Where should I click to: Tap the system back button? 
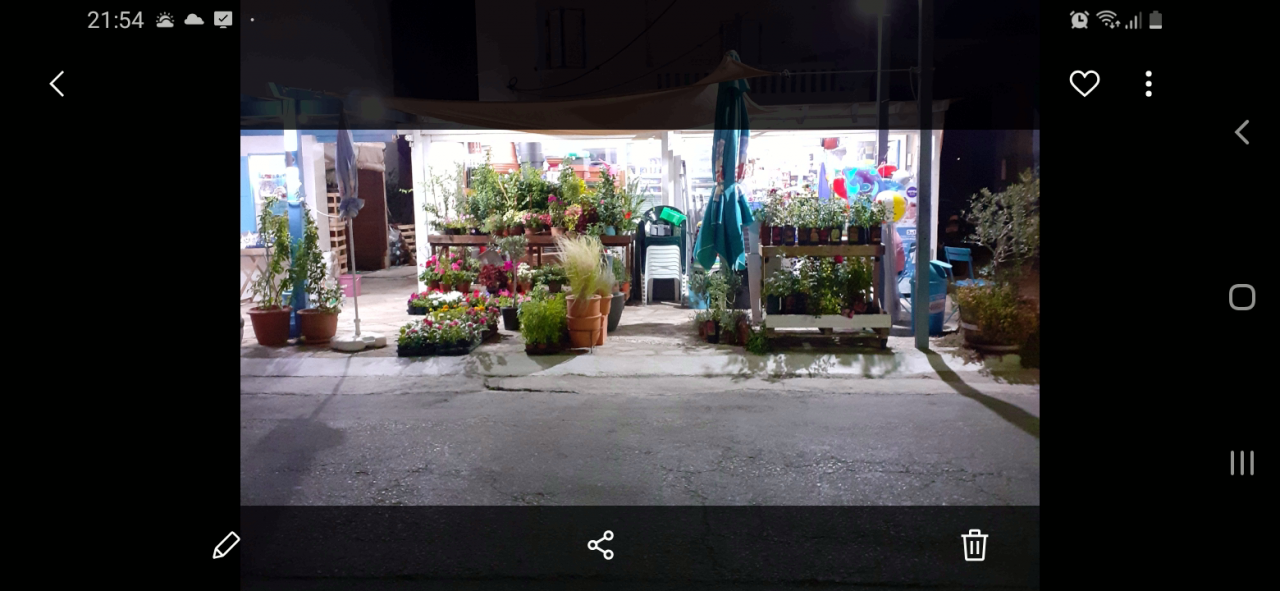coord(1241,132)
